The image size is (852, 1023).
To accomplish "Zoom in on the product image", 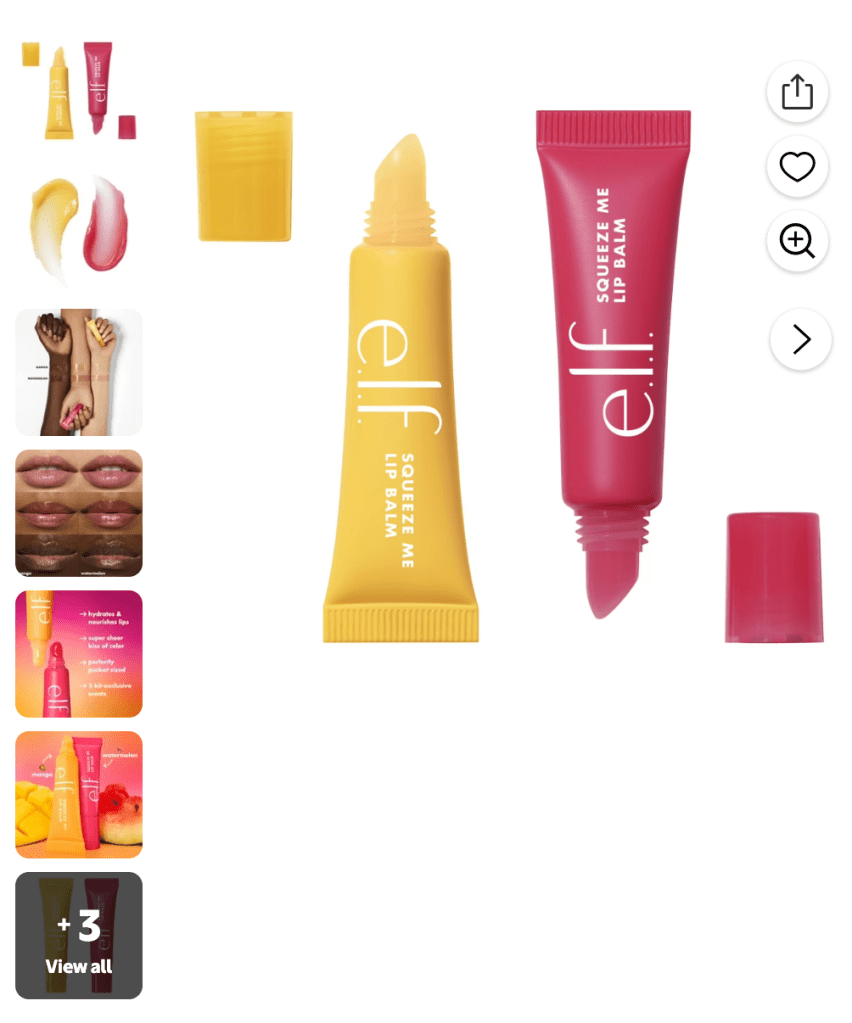I will [797, 241].
